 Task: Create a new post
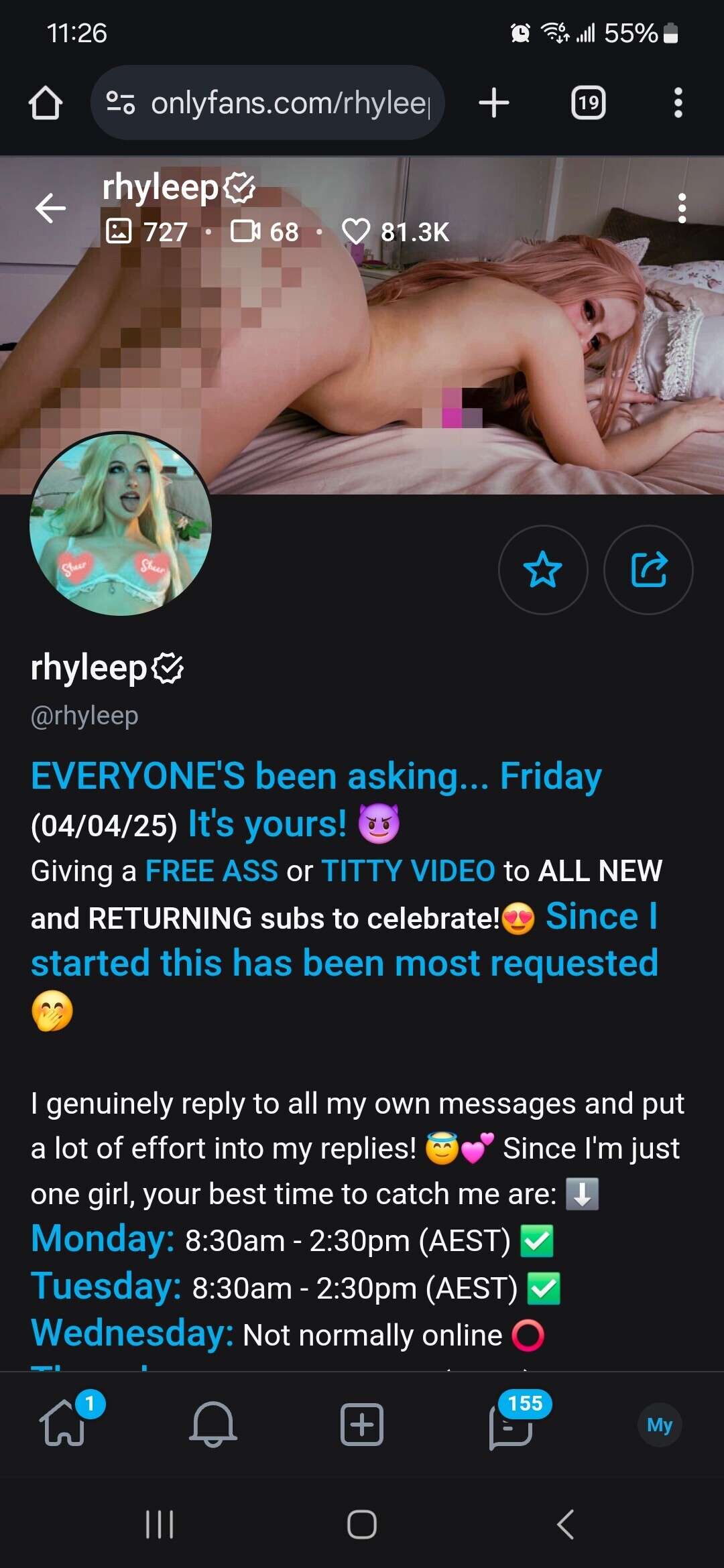click(x=362, y=1423)
